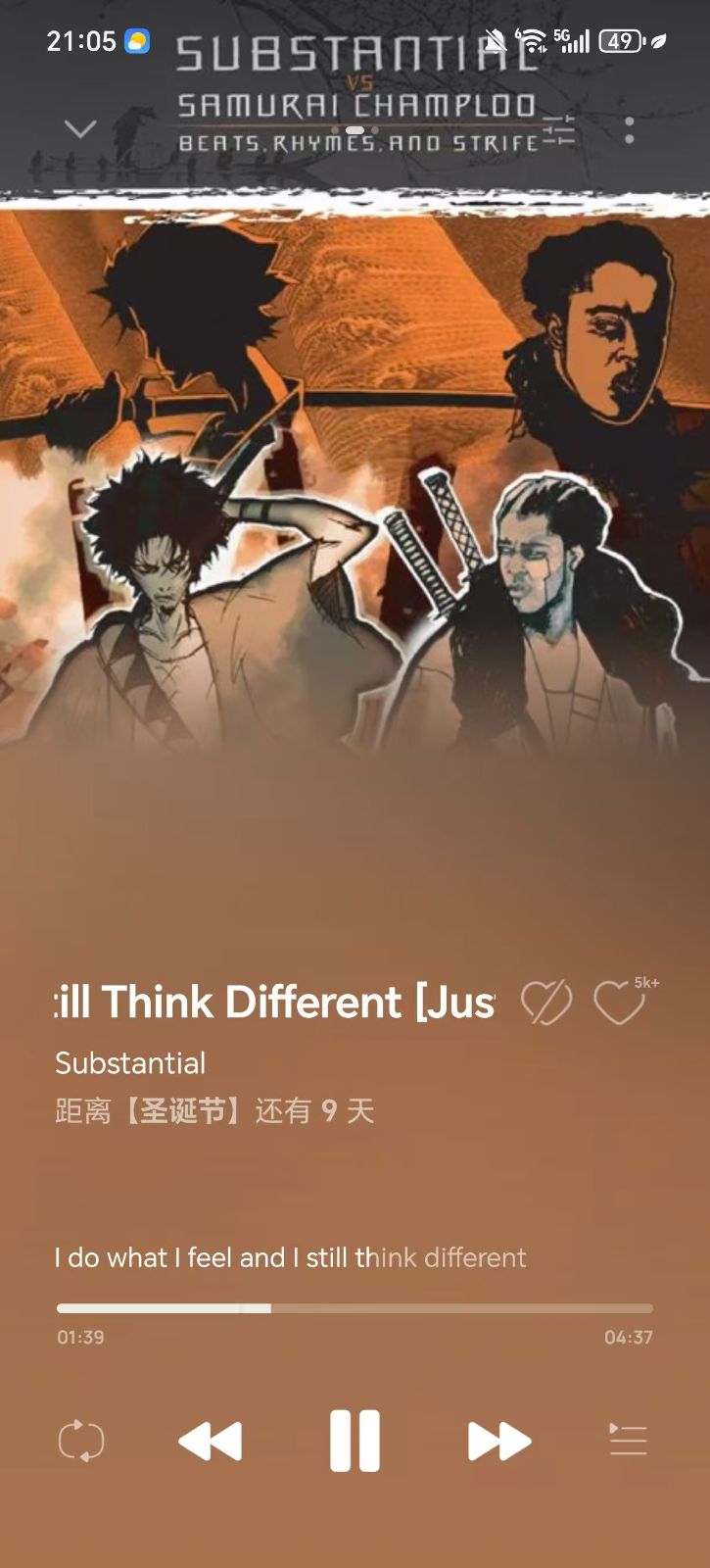Open the three-dot overflow menu
This screenshot has height=1568, width=710.
(629, 130)
